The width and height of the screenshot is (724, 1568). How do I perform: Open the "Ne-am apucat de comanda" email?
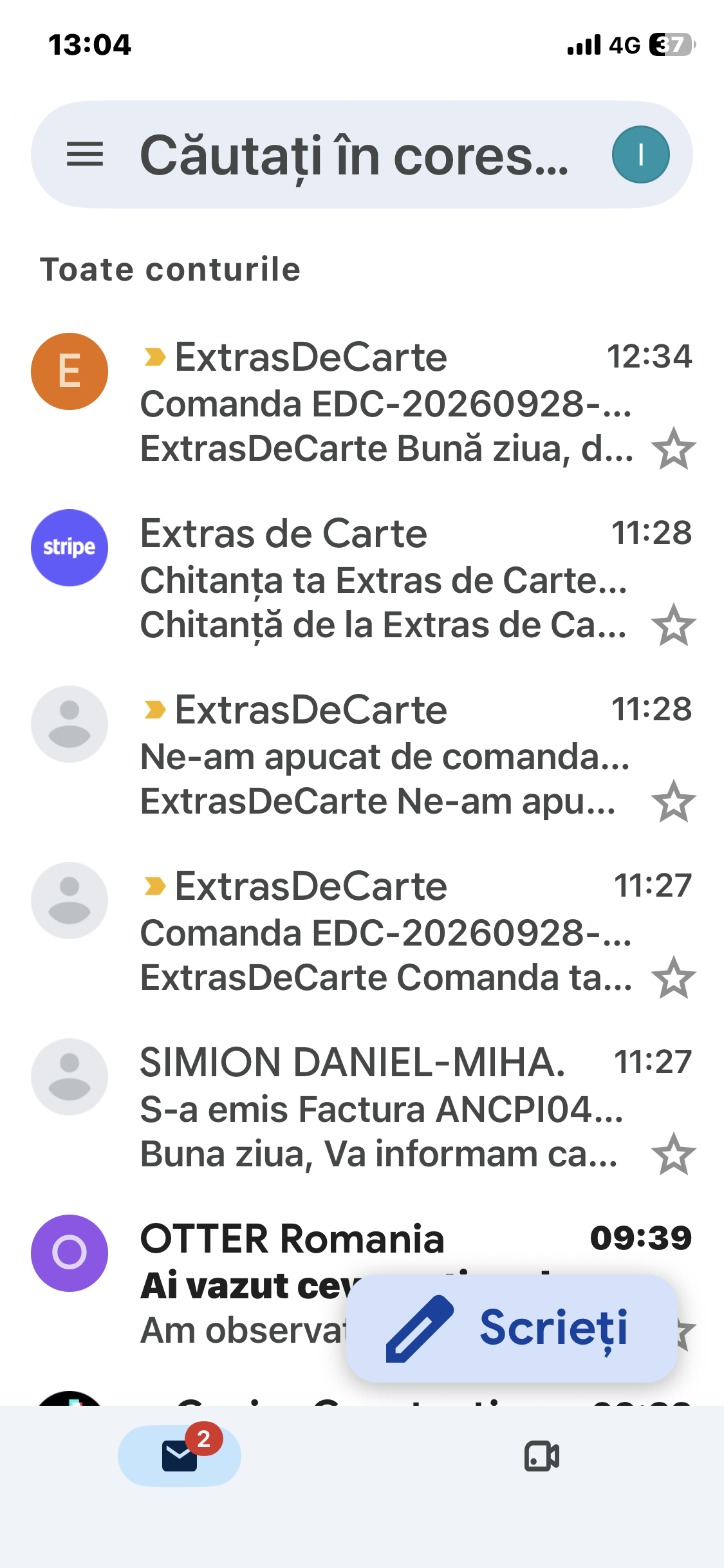click(x=362, y=756)
